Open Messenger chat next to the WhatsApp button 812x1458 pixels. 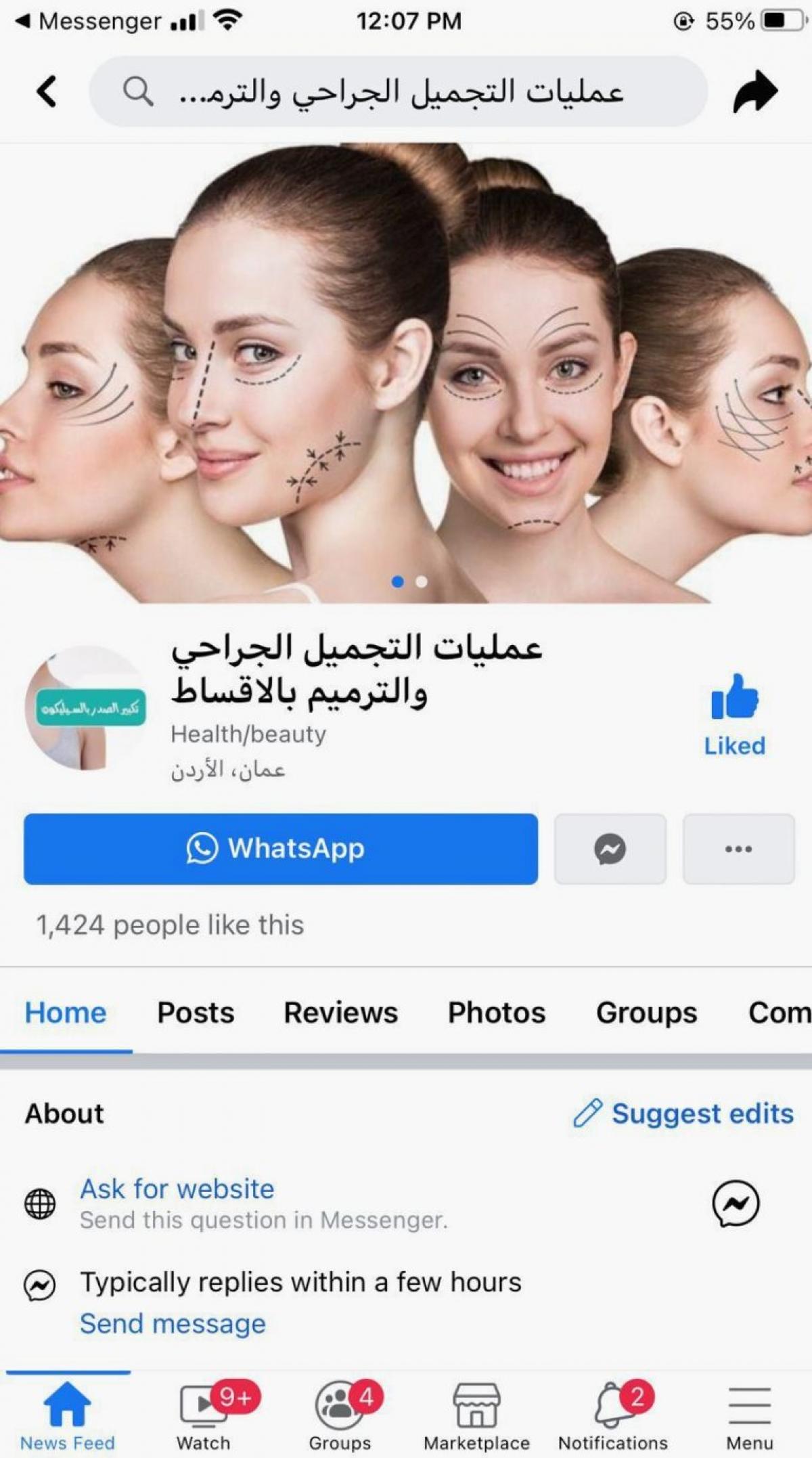610,849
